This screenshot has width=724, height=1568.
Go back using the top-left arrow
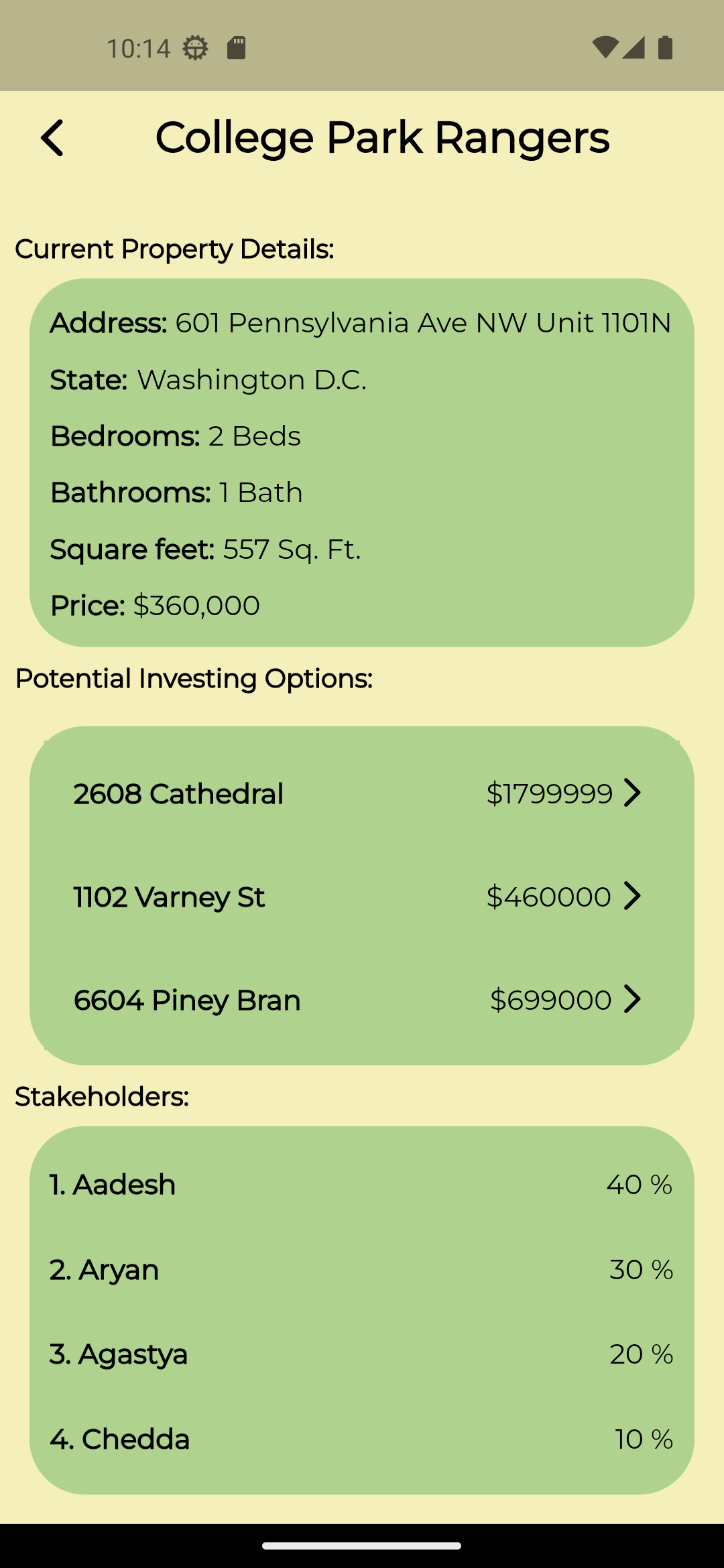(x=52, y=138)
